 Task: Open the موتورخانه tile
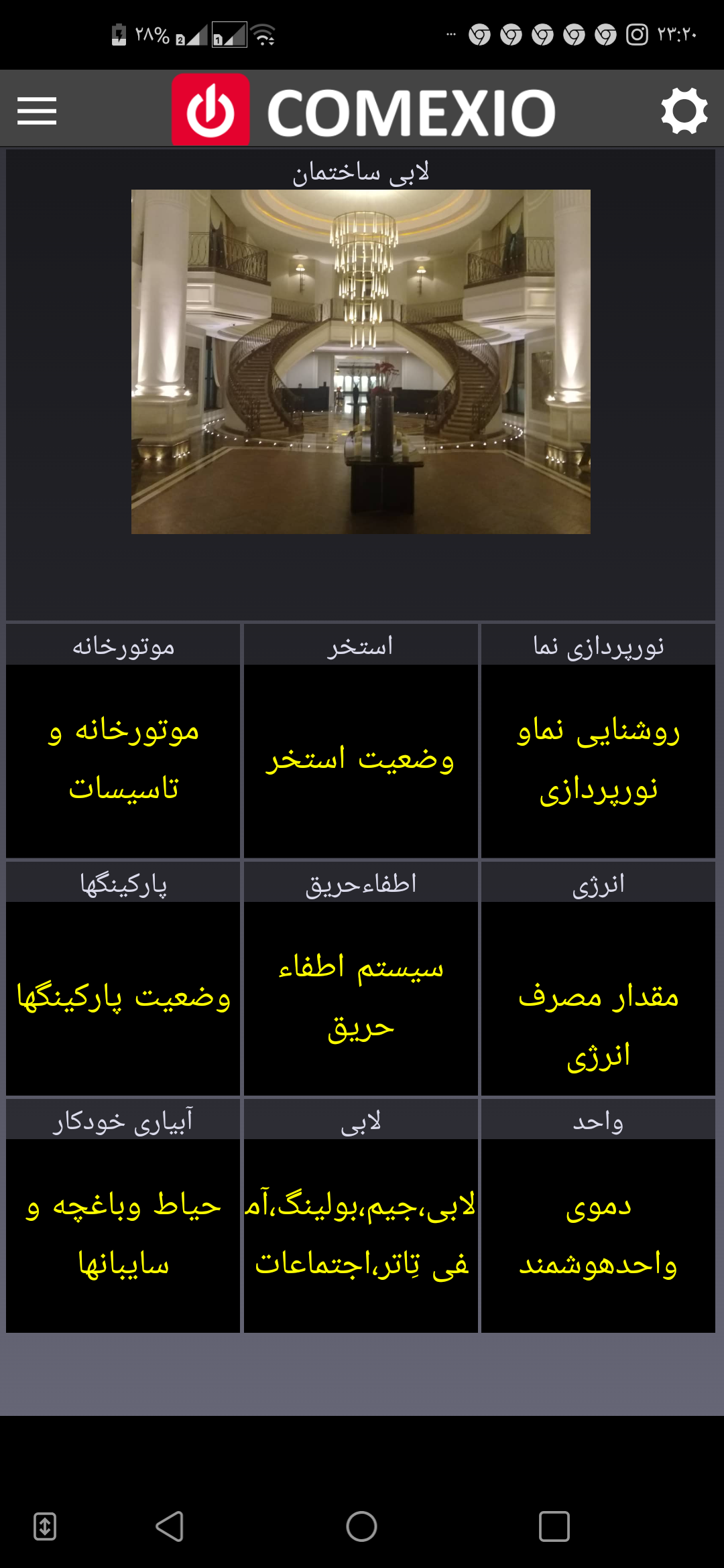[x=123, y=741]
